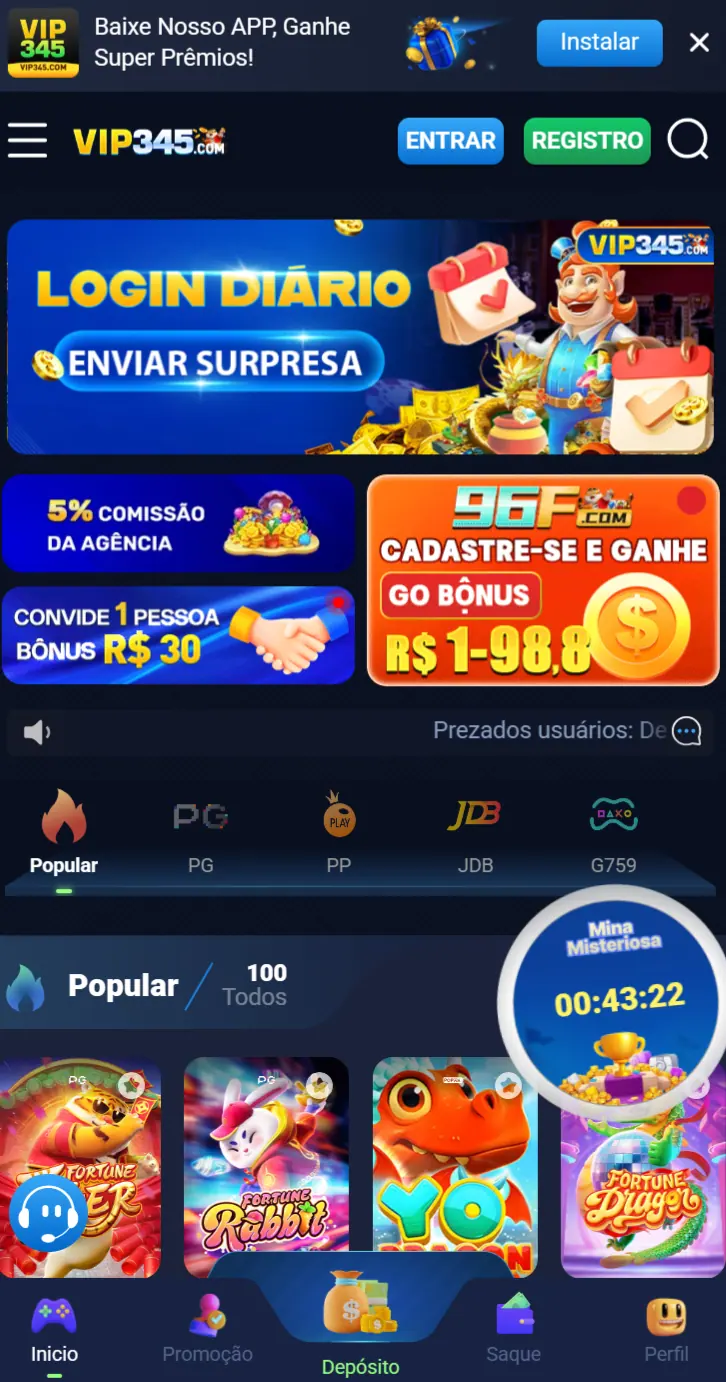This screenshot has height=1382, width=726.
Task: Open the 5% Comissão da Agência banner
Action: click(178, 524)
